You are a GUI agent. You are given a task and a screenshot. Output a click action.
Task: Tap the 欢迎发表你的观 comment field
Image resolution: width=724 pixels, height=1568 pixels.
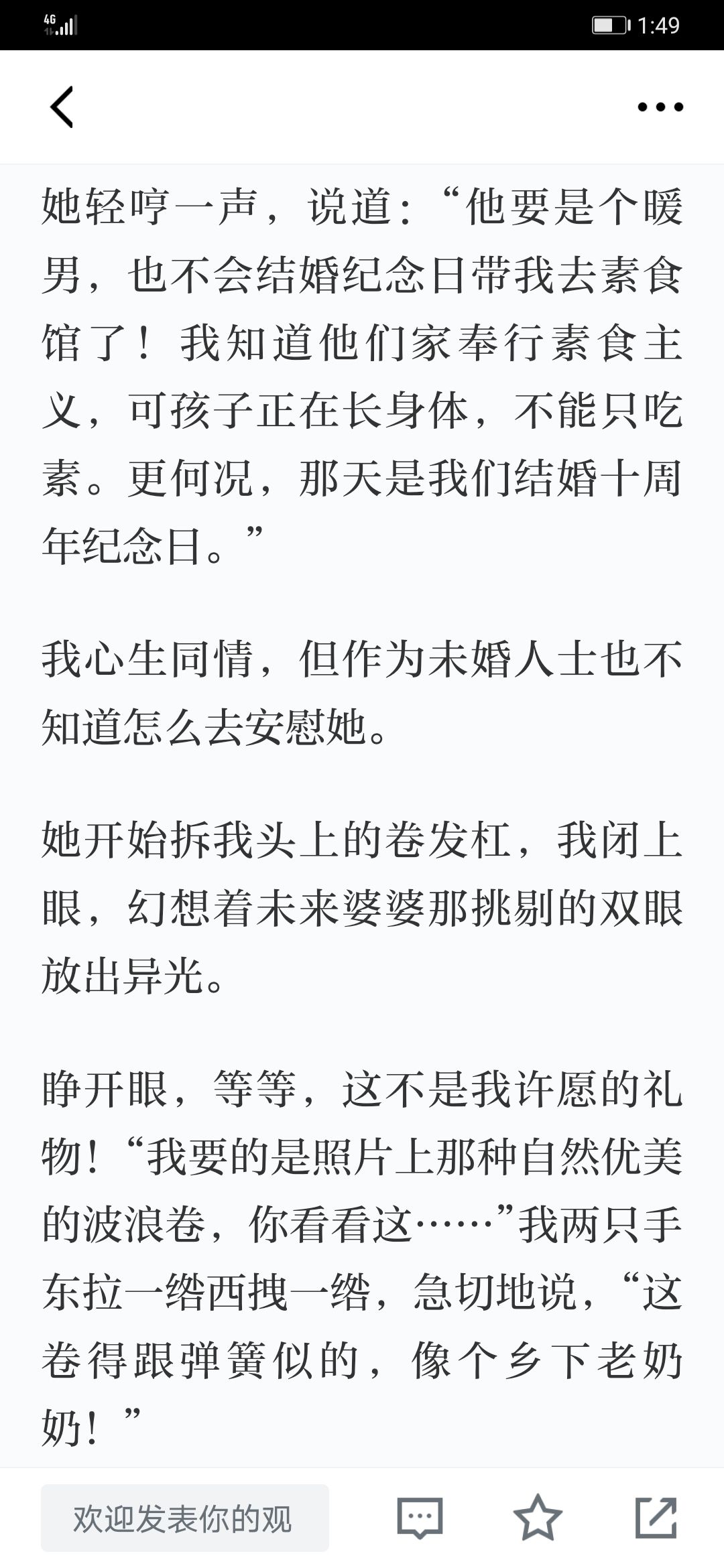coord(185,1518)
